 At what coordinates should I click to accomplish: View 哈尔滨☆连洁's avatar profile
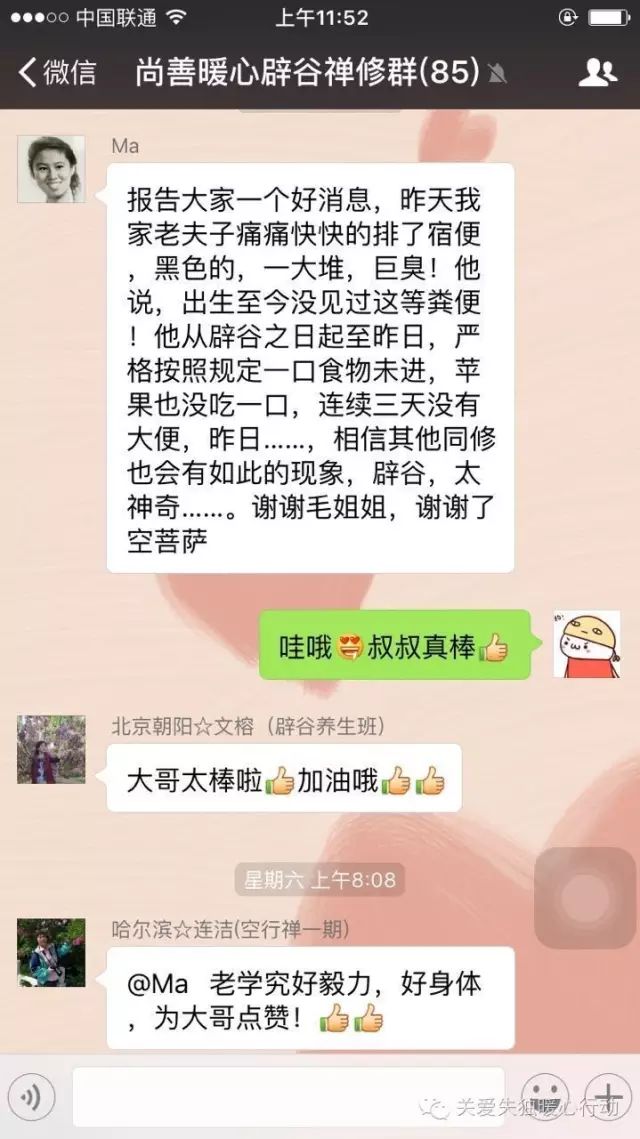(x=51, y=952)
